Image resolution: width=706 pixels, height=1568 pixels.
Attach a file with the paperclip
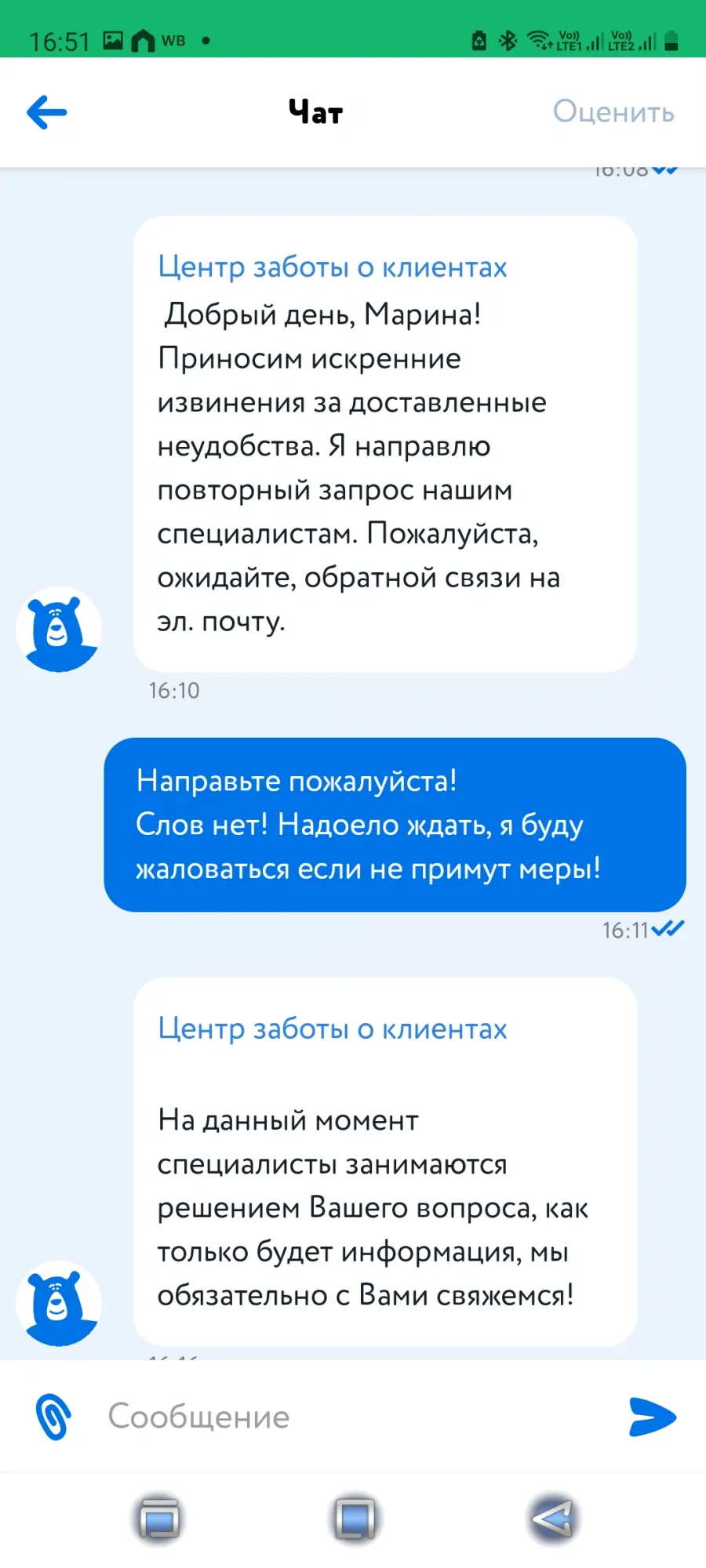coord(53,1417)
